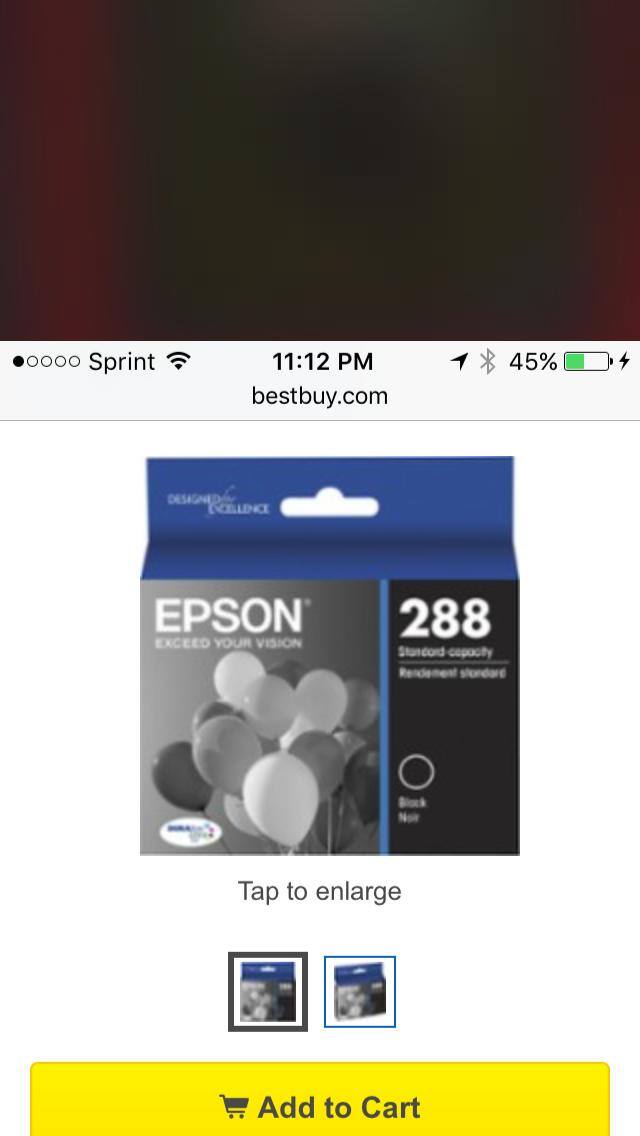Select the second product thumbnail
The image size is (640, 1136).
coord(360,991)
